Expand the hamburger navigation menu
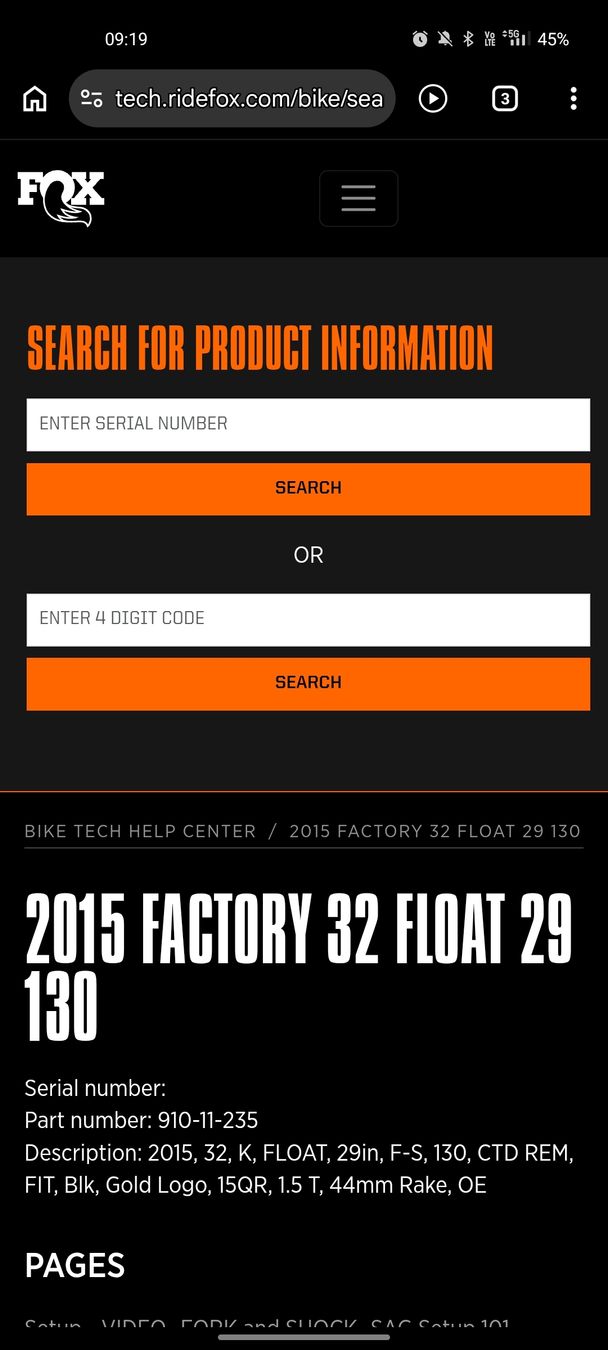 (x=358, y=198)
